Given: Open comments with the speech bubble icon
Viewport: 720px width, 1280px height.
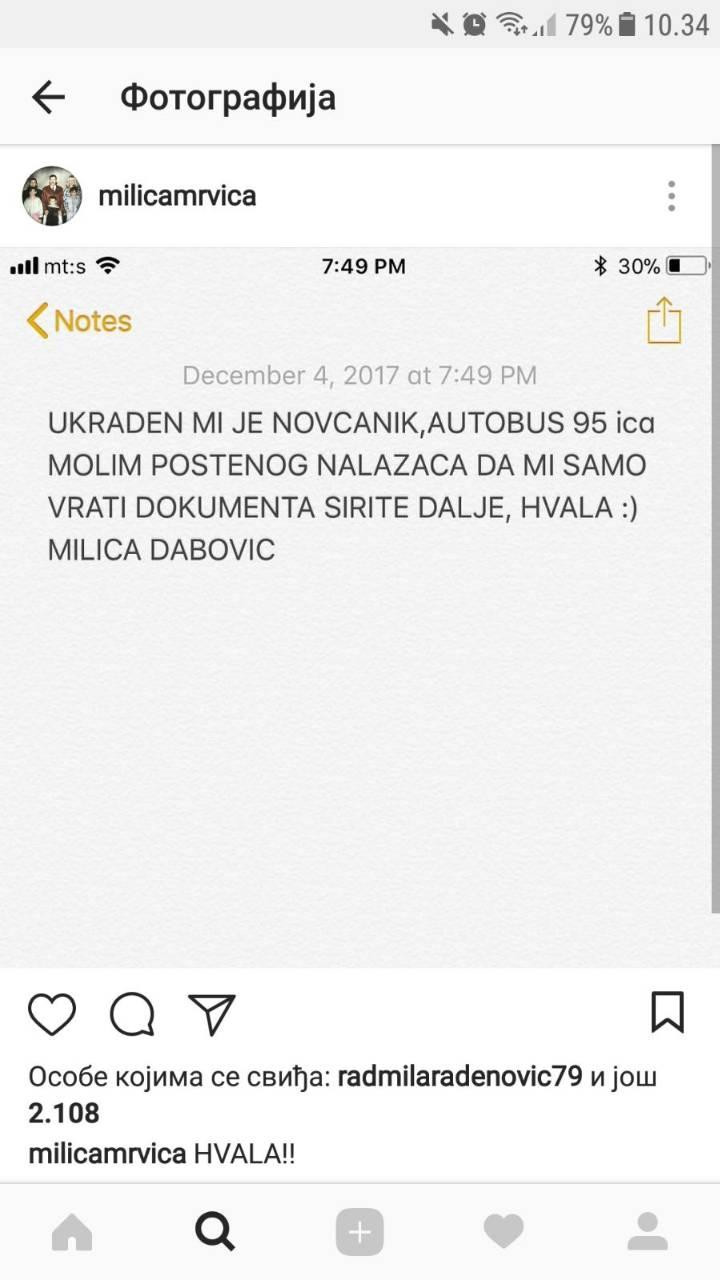Looking at the screenshot, I should tap(132, 1014).
